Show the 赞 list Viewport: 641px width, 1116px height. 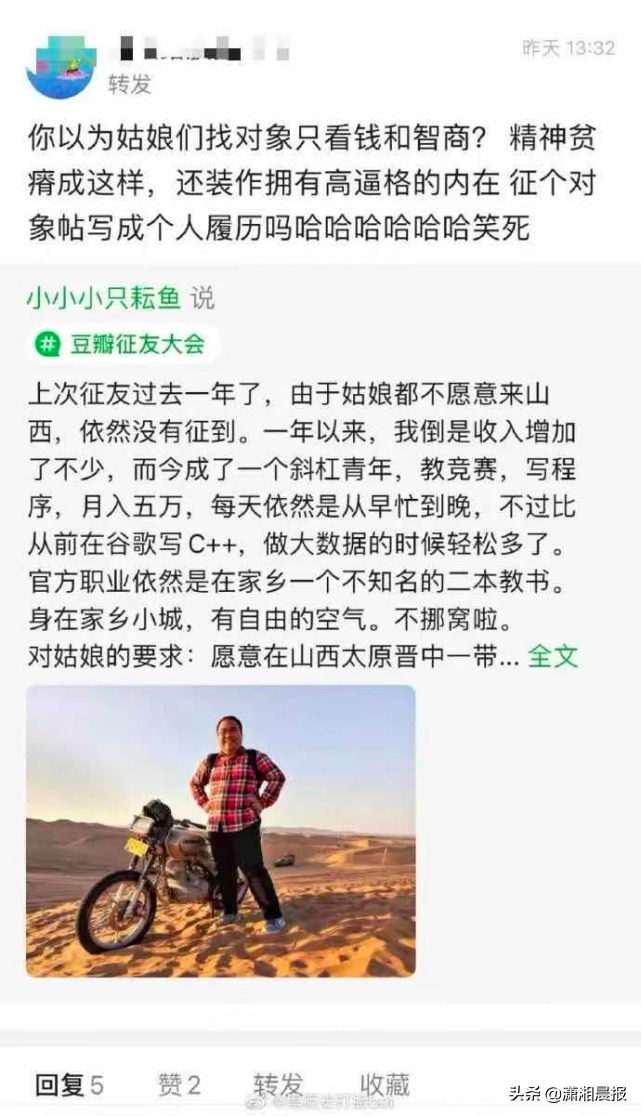(179, 1084)
